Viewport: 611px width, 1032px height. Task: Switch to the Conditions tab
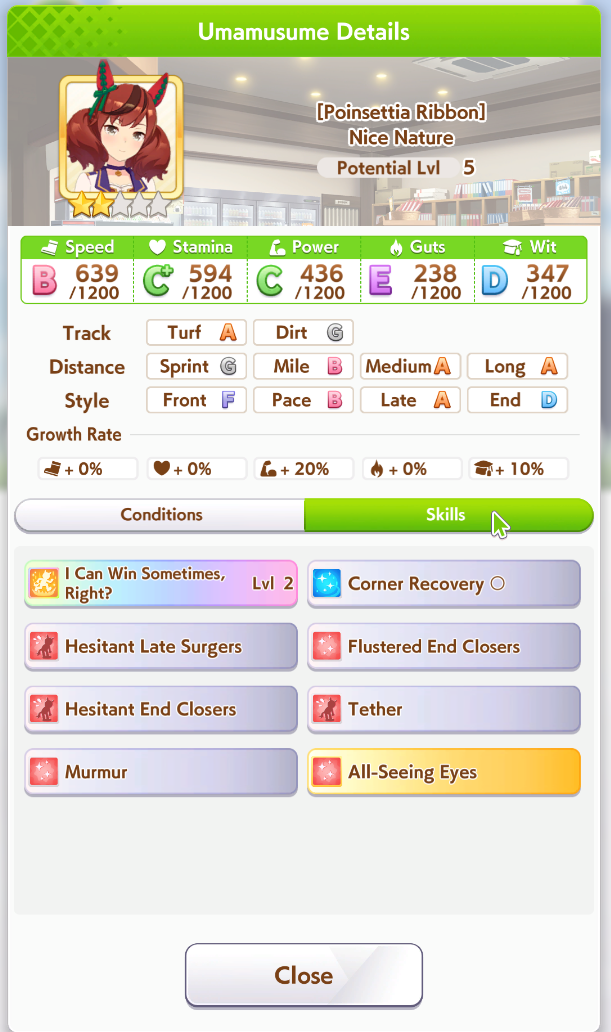161,515
